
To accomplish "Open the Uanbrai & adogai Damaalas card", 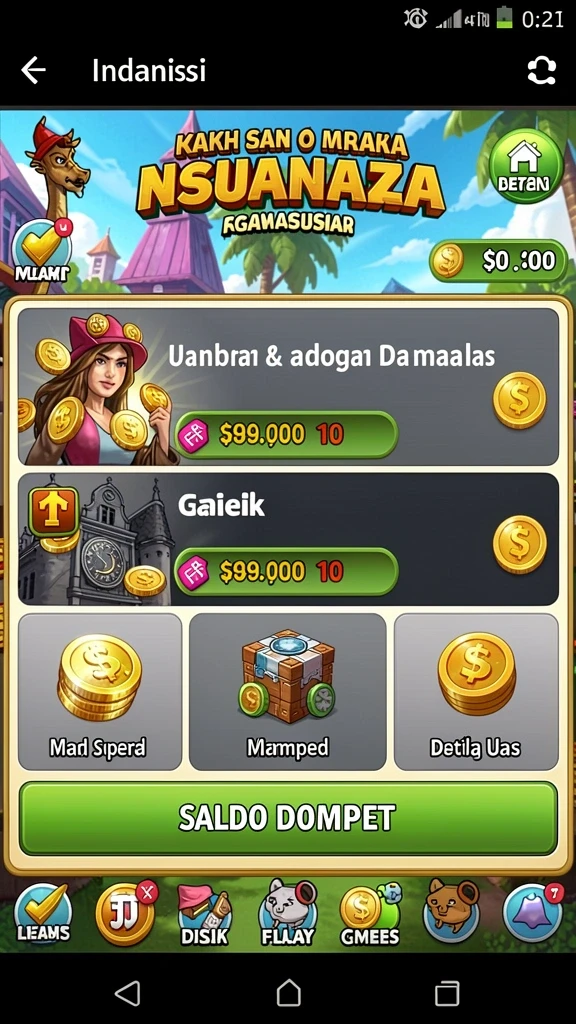I will pyautogui.click(x=288, y=386).
